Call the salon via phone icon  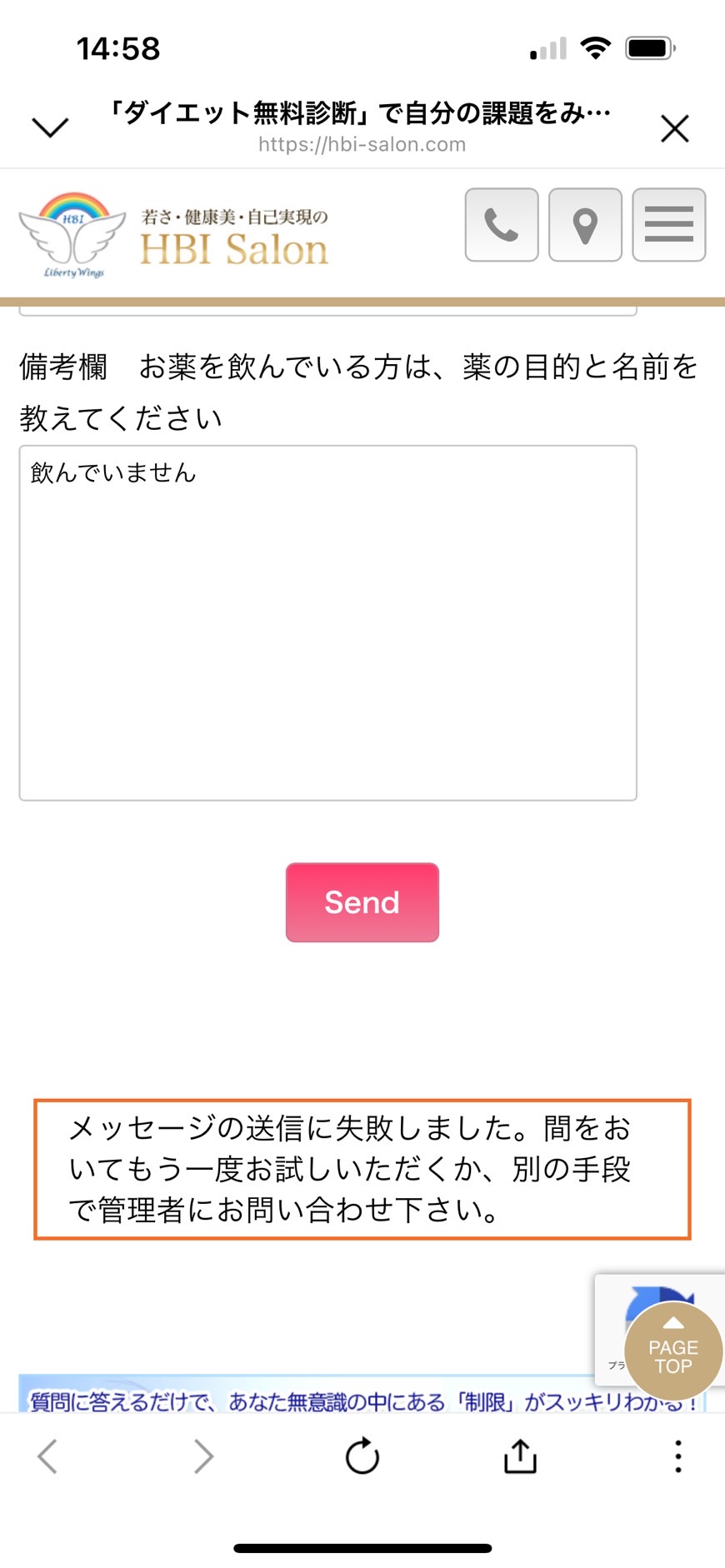coord(502,225)
